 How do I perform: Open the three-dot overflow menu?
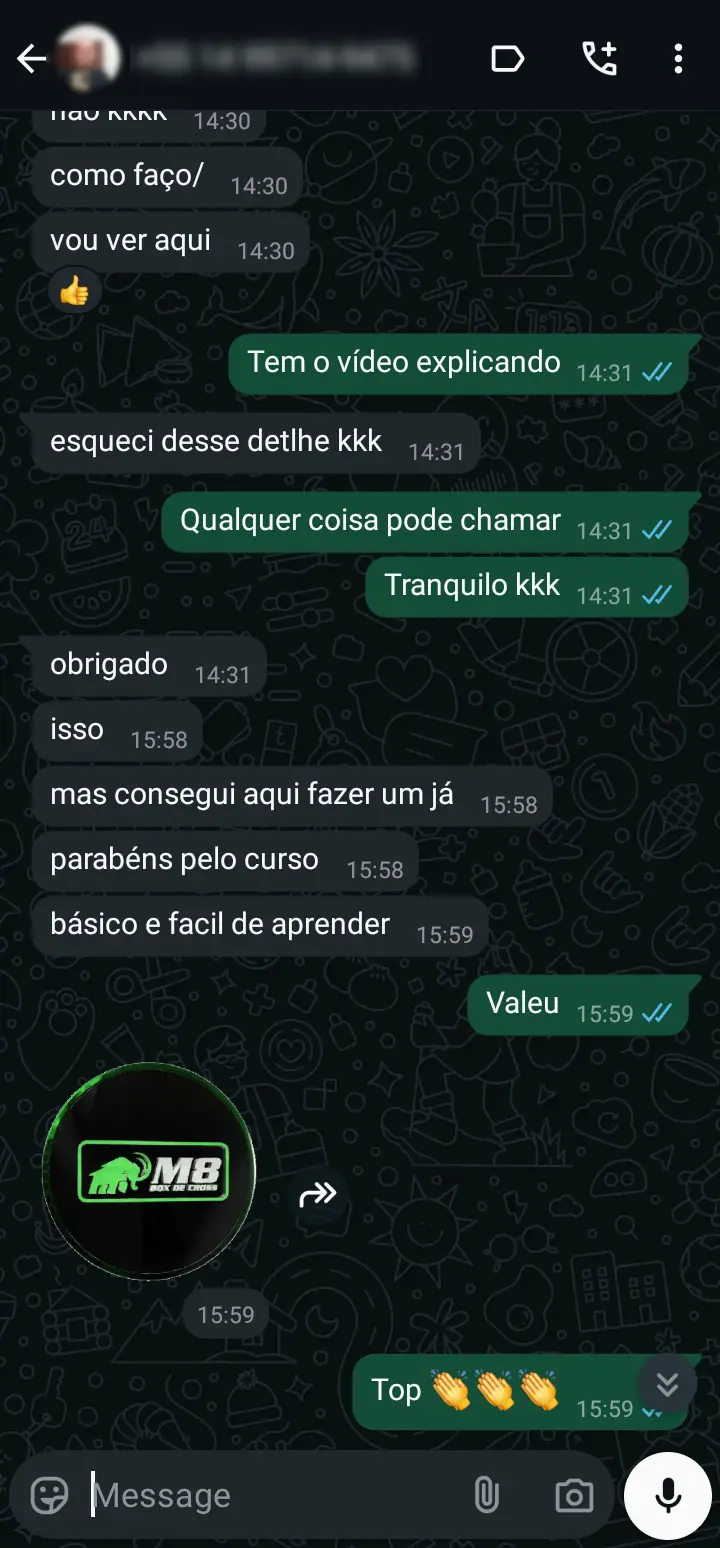[678, 60]
